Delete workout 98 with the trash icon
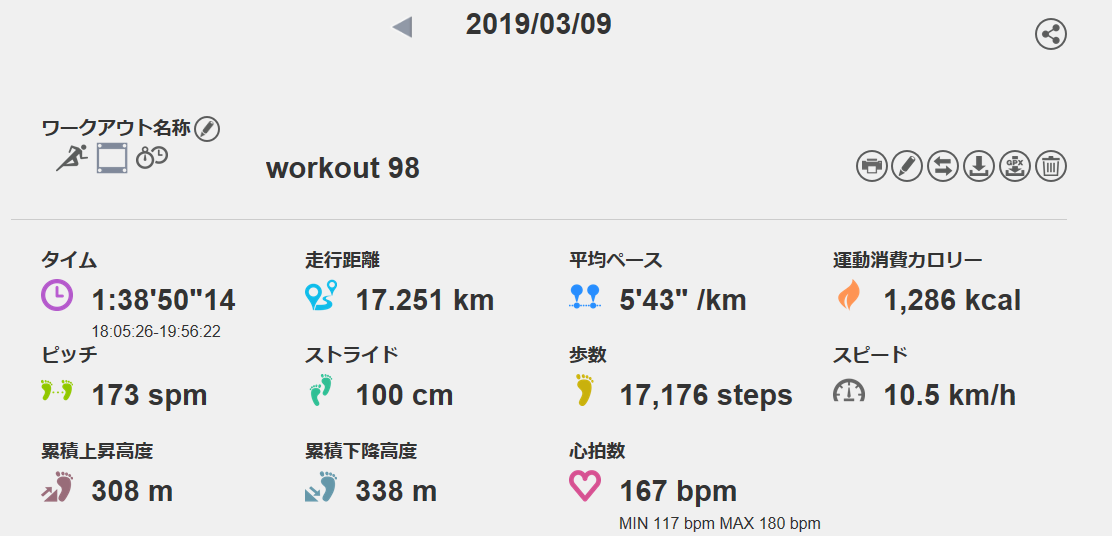1112x536 pixels. (x=1051, y=166)
